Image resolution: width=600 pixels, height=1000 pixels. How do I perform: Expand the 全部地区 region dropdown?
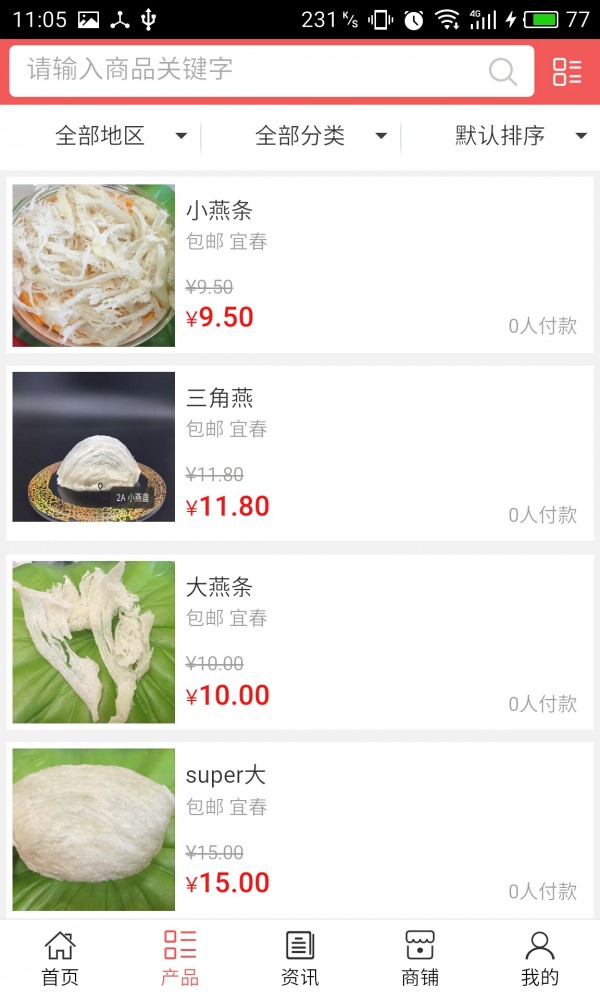tap(120, 136)
